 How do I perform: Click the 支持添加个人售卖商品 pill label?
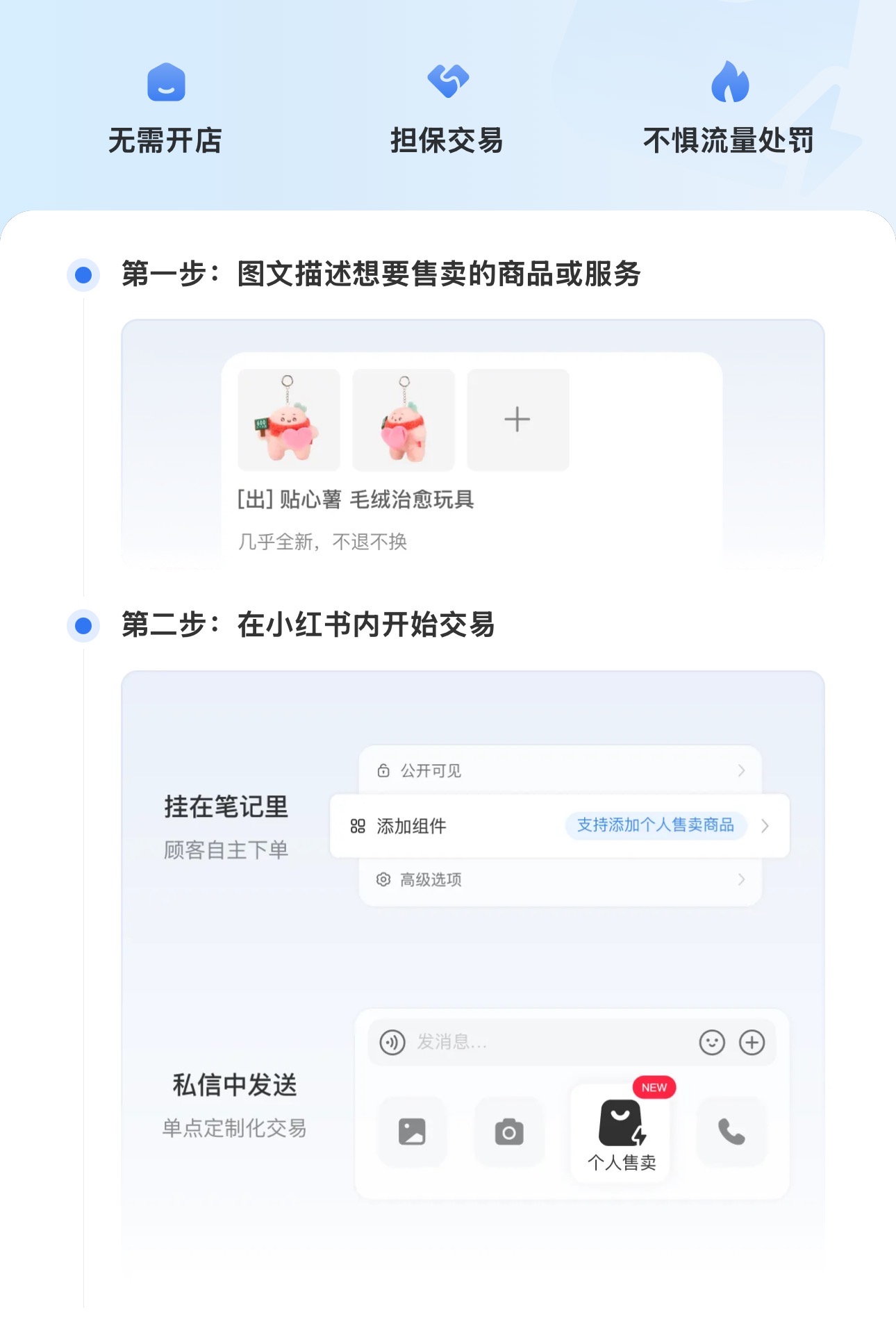[x=656, y=826]
